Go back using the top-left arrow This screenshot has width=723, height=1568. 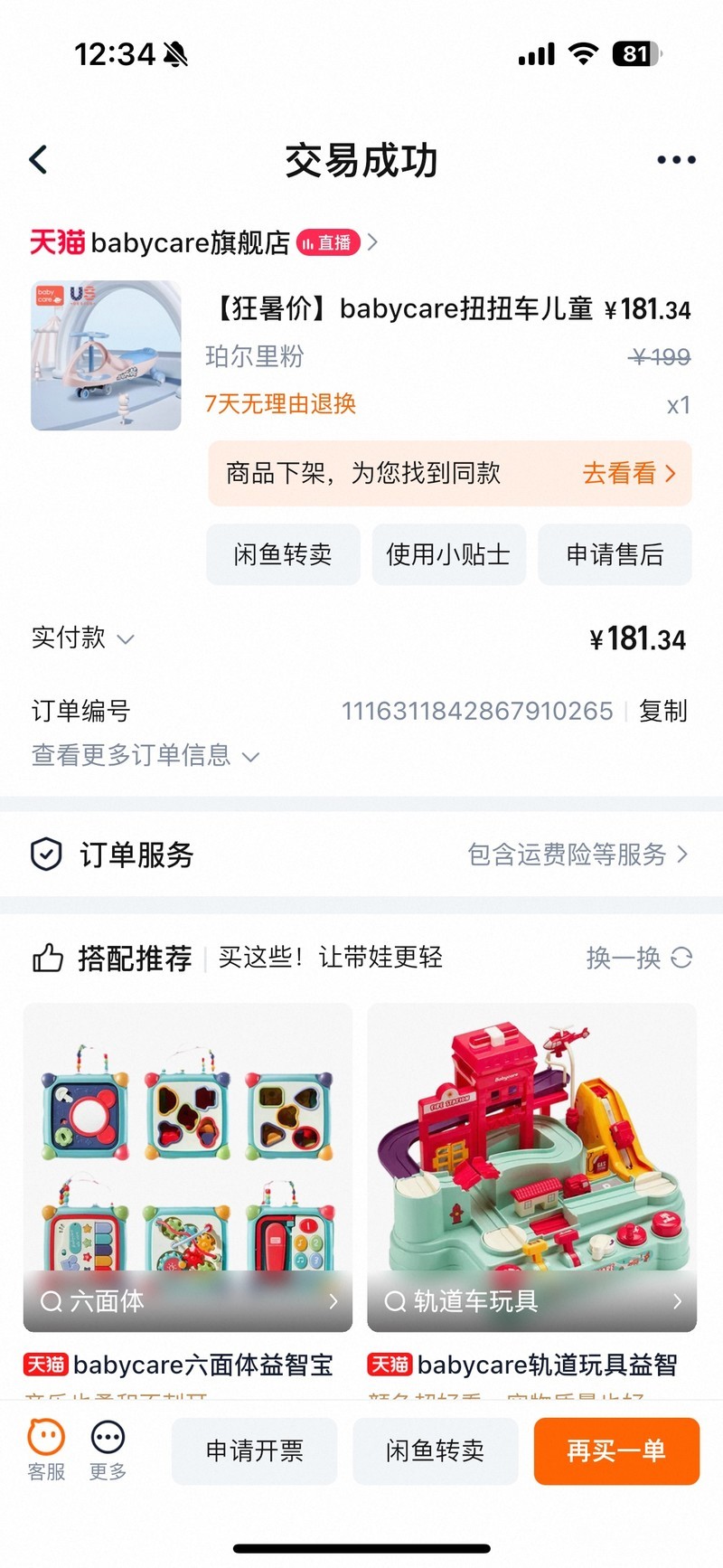tap(38, 160)
